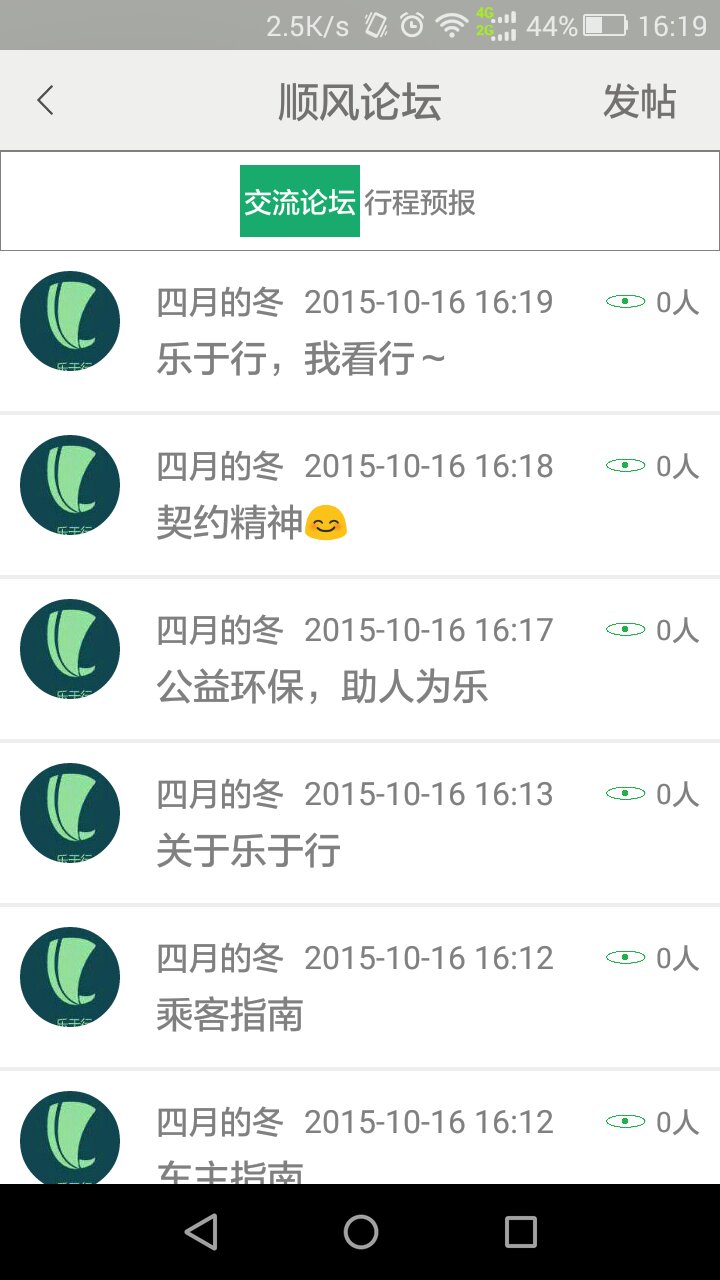Open the 契约精神 post
The height and width of the screenshot is (1280, 720).
(251, 523)
